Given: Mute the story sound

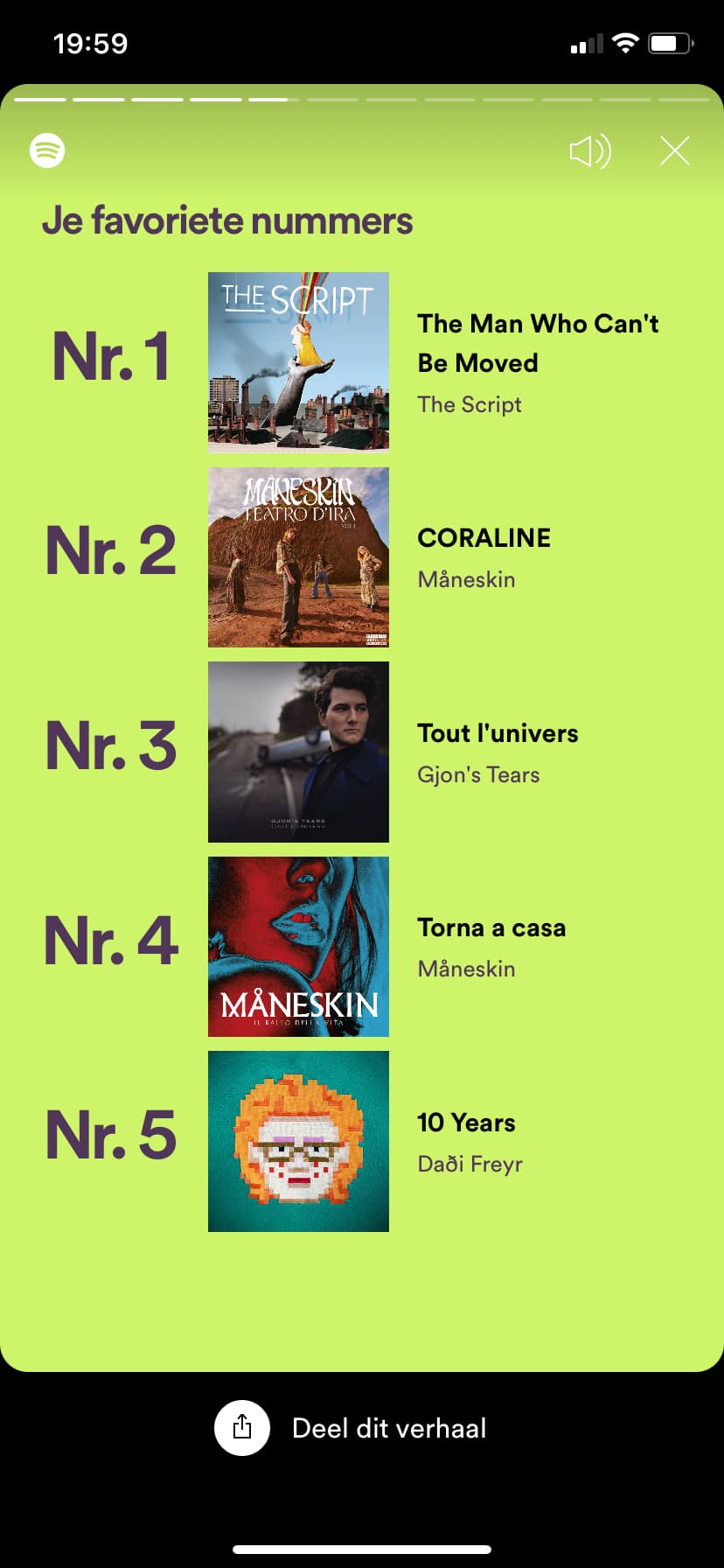Looking at the screenshot, I should pyautogui.click(x=590, y=151).
